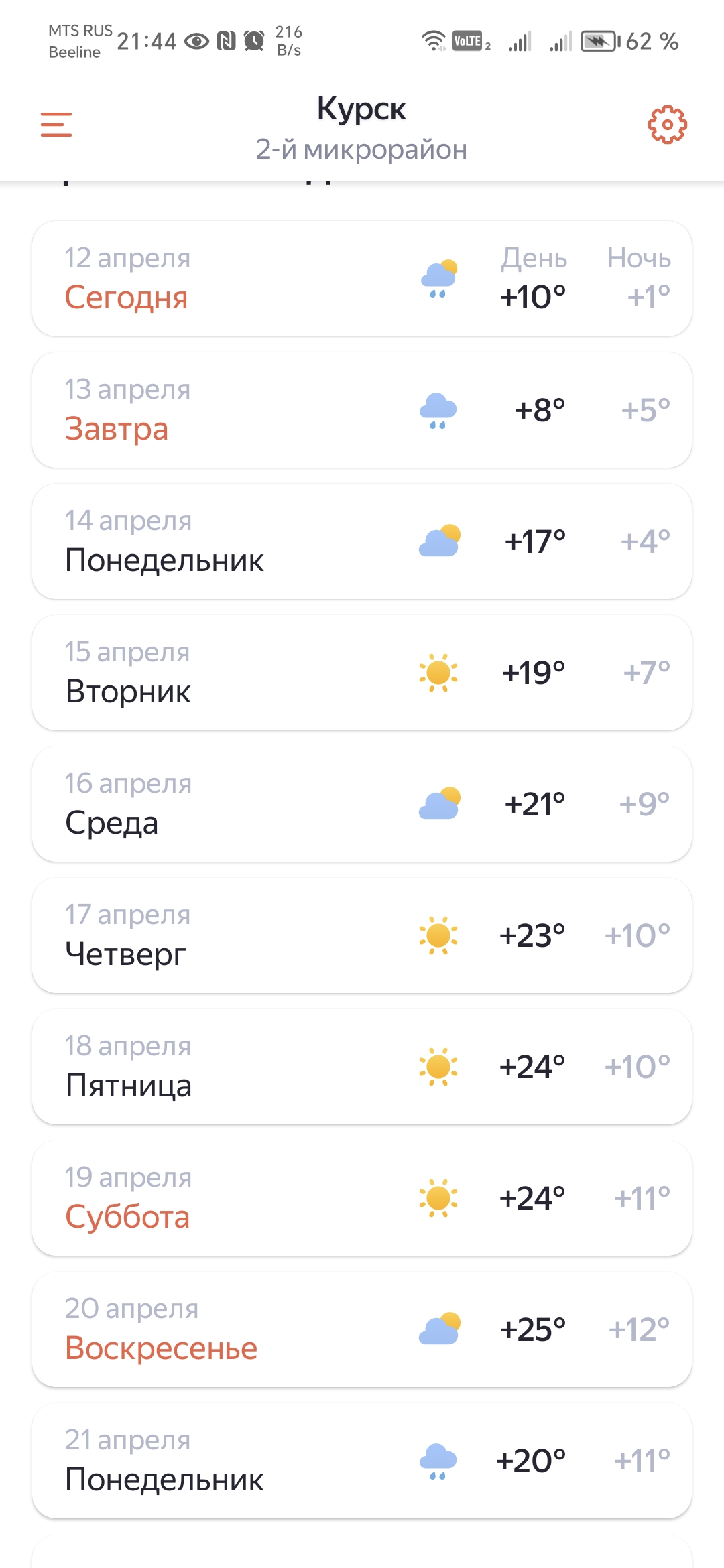Open Воскресенье 20 апреля forecast card

pos(362,1329)
